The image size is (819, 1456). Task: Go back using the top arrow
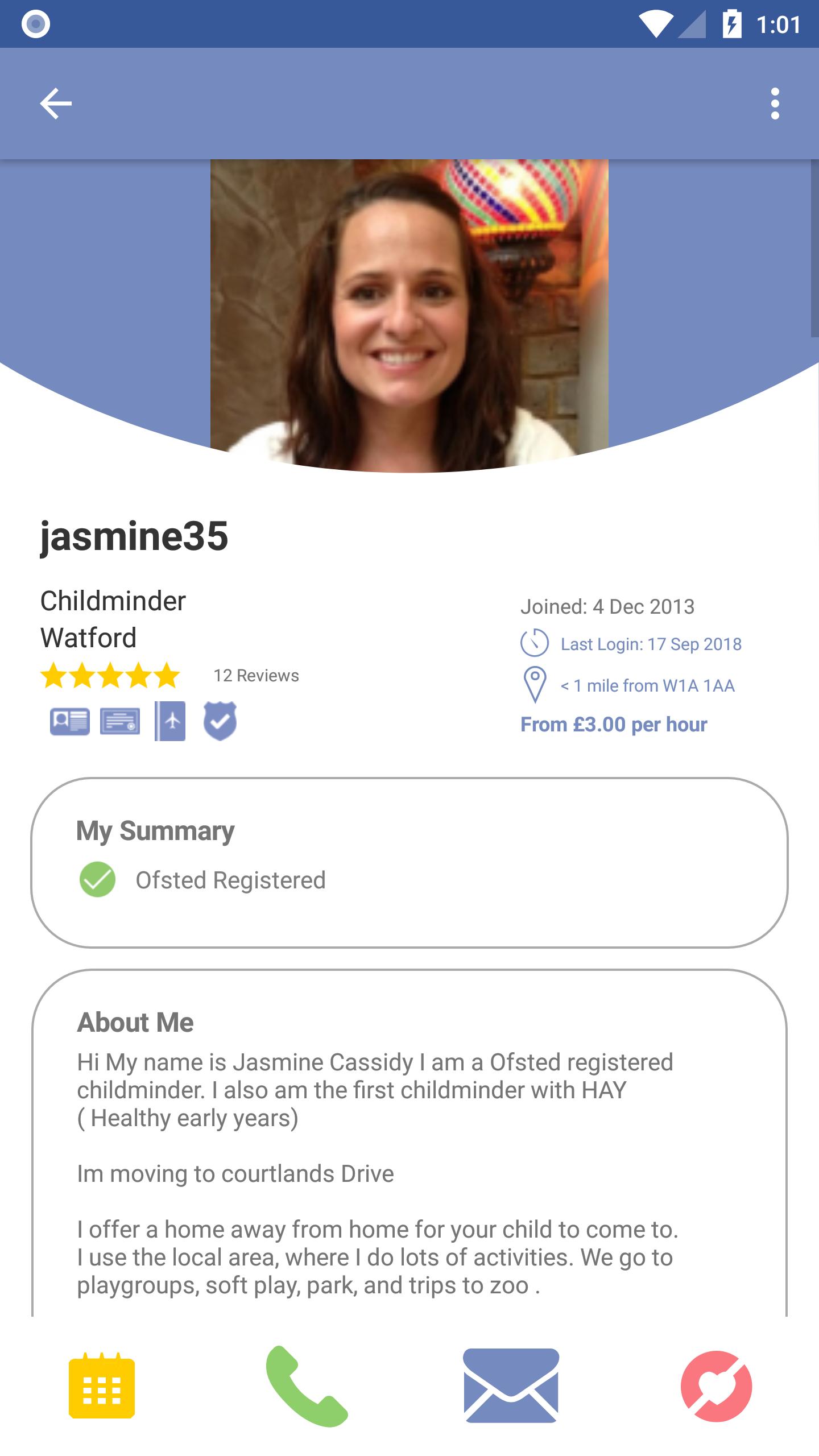(x=56, y=104)
